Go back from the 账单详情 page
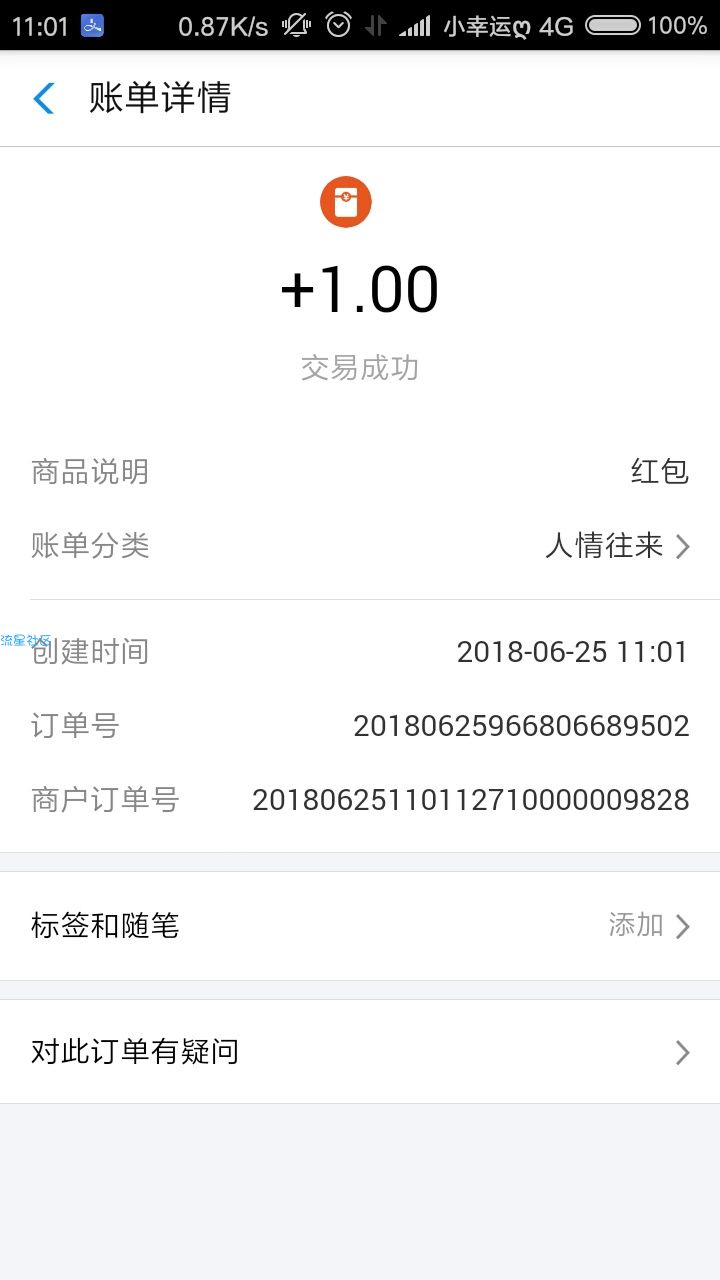 click(x=44, y=98)
